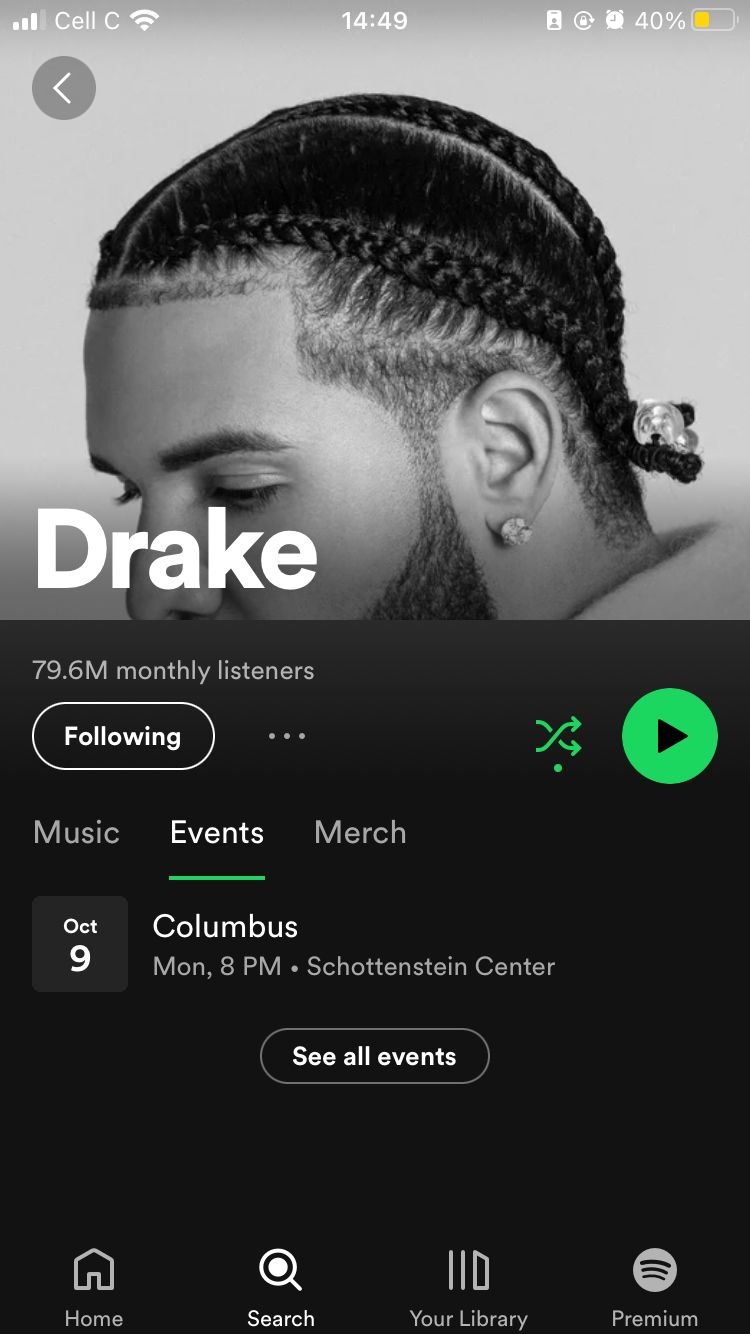Tap the green Play button
This screenshot has height=1334, width=750.
click(668, 736)
